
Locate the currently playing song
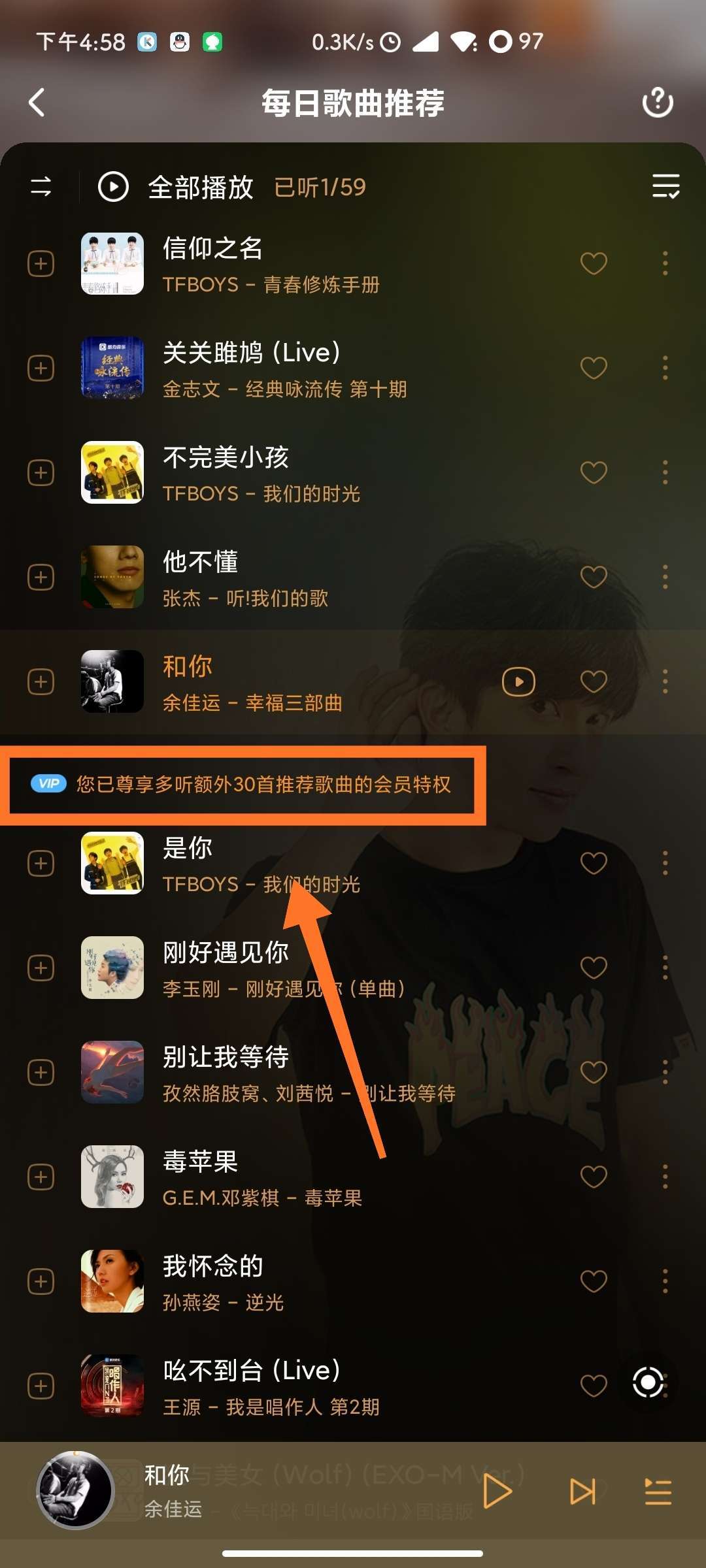pos(648,1382)
